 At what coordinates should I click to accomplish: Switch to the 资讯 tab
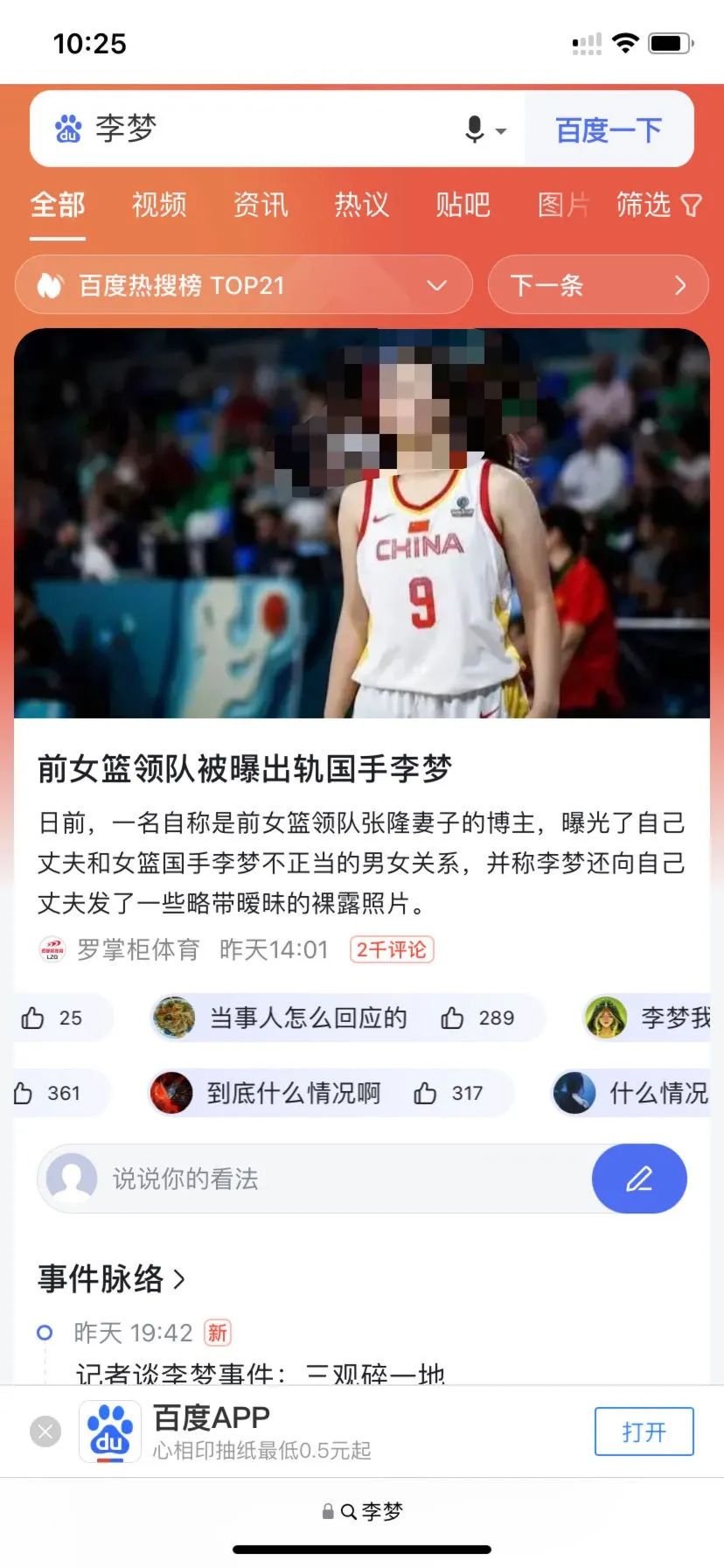[x=261, y=205]
